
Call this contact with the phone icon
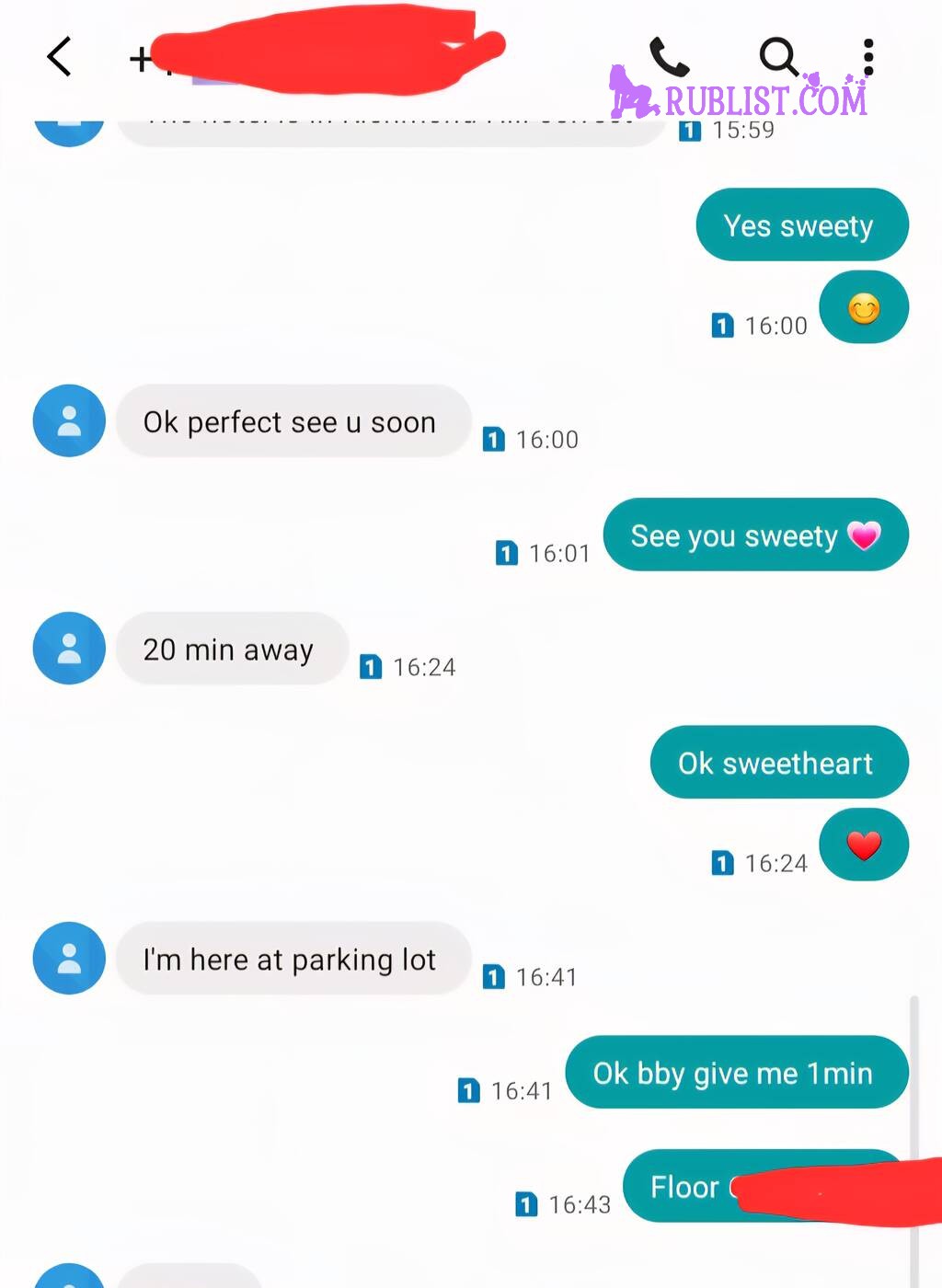[x=669, y=57]
